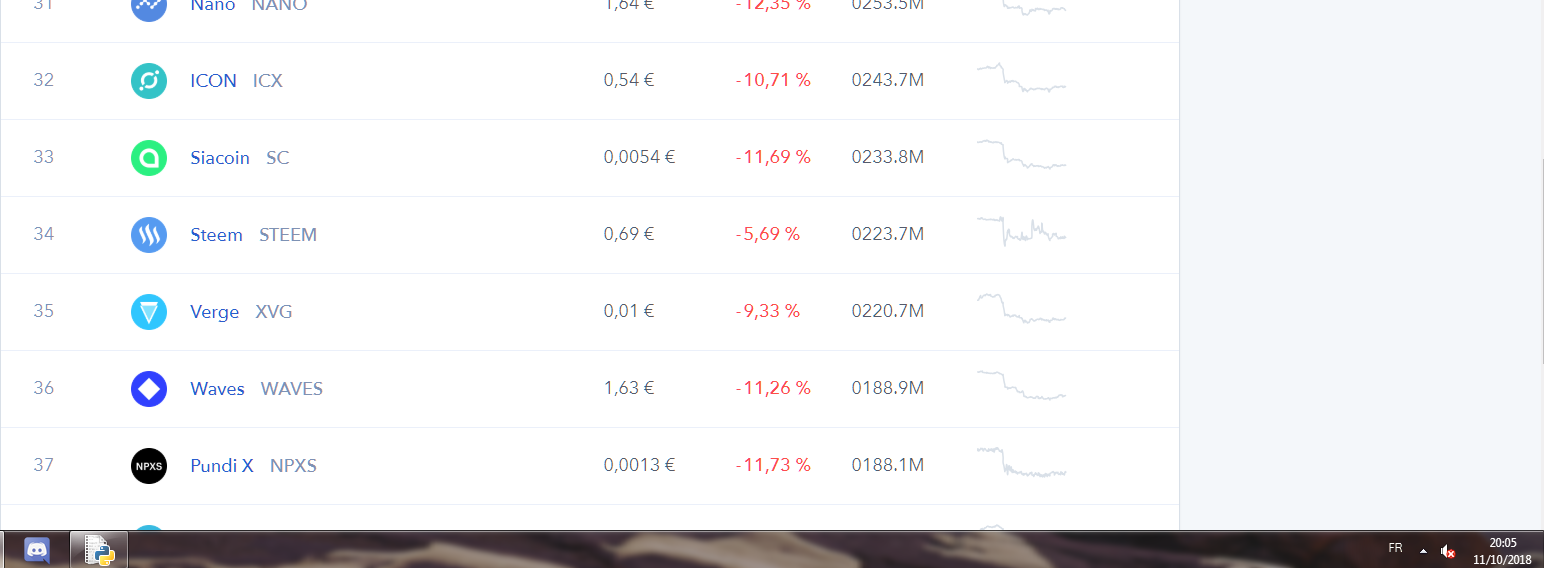Open the Siacoin SC coin page
The image size is (1544, 568).
220,158
